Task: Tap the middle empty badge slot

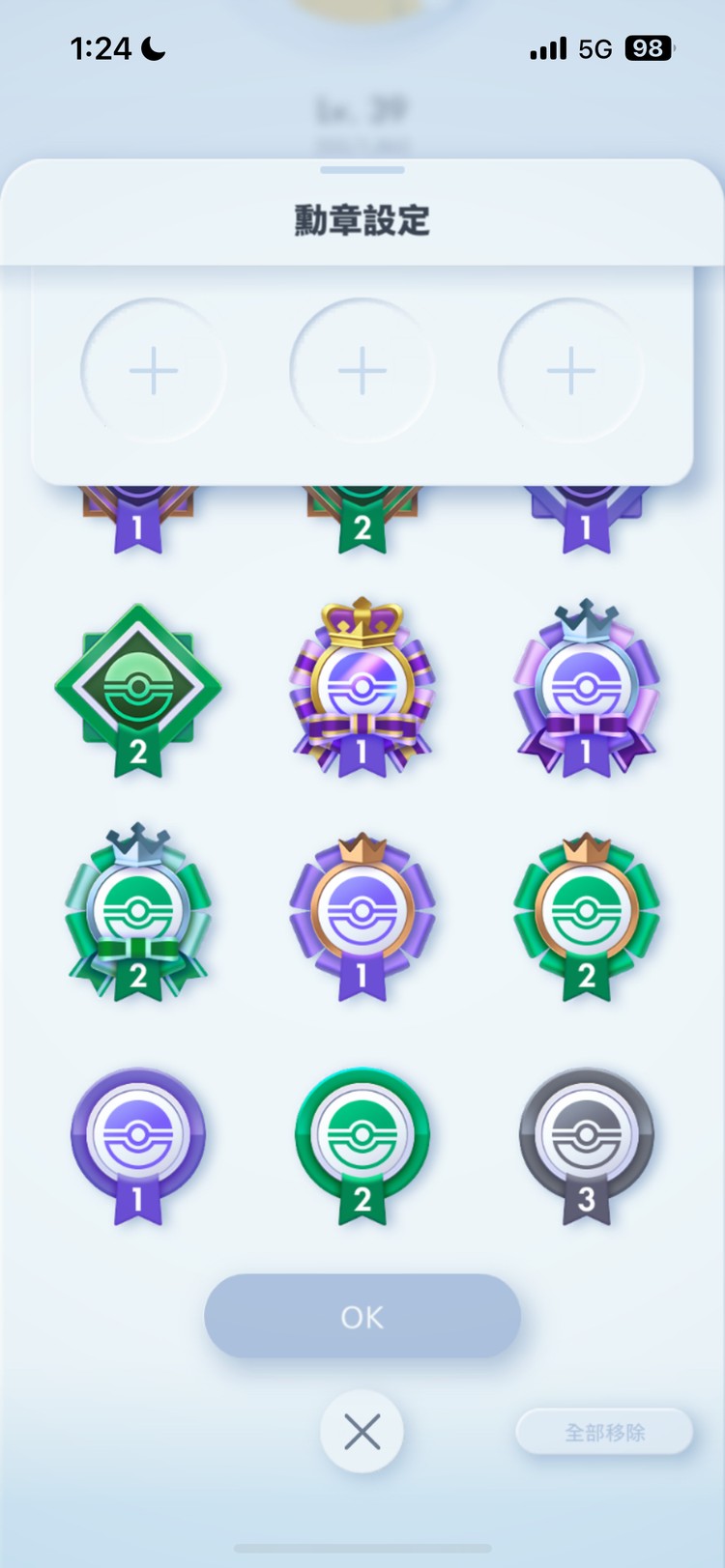Action: (362, 370)
